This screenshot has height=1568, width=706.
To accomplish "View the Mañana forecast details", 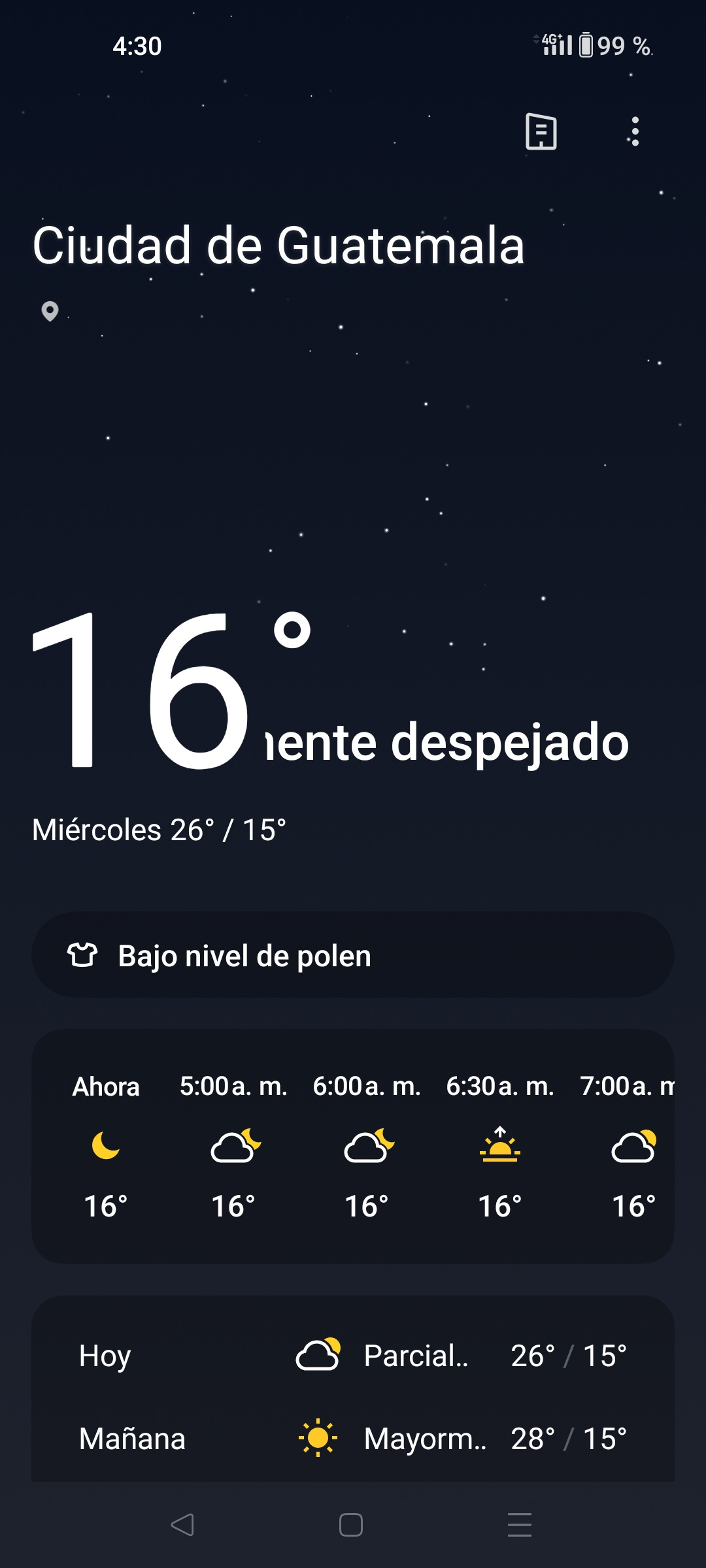I will tap(353, 1439).
